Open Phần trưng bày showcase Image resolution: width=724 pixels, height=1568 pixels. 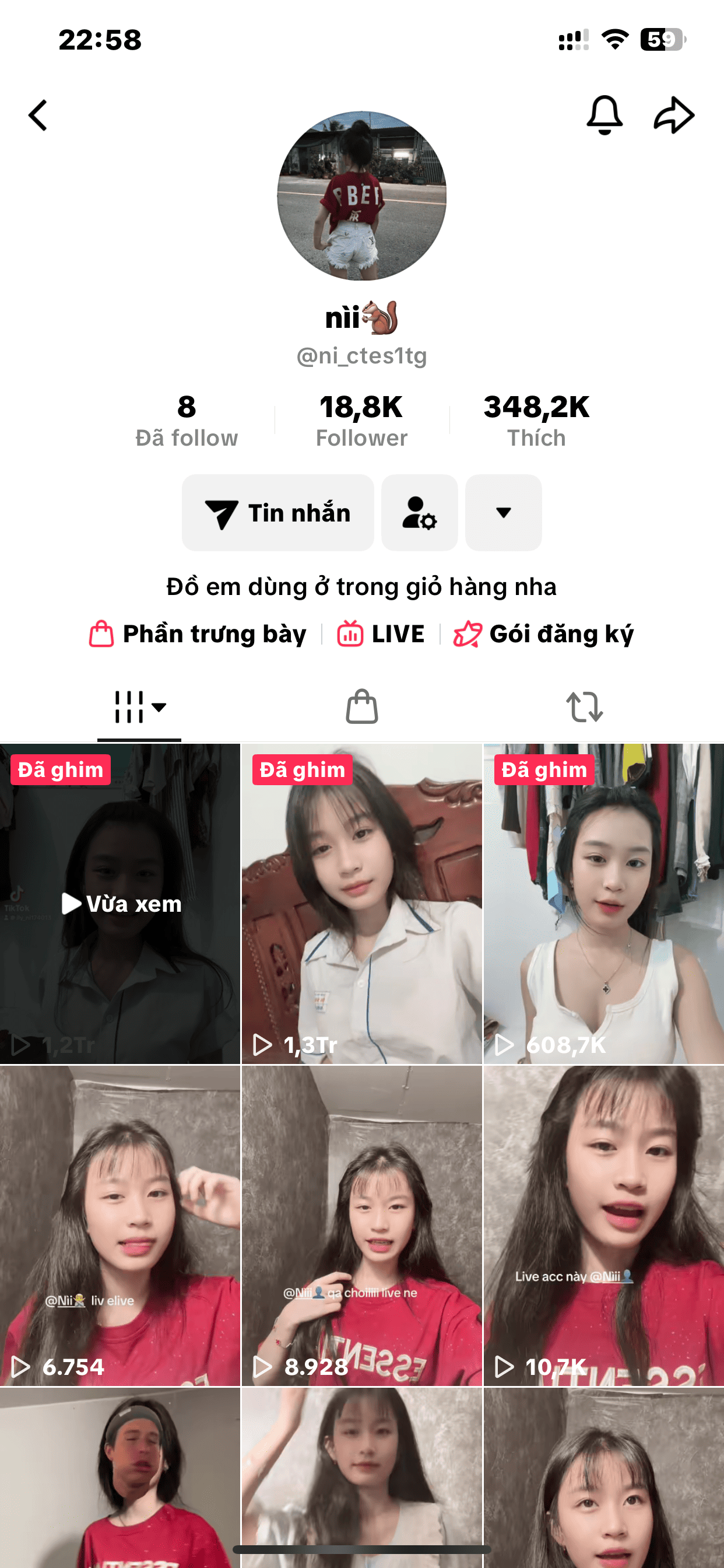tap(198, 633)
